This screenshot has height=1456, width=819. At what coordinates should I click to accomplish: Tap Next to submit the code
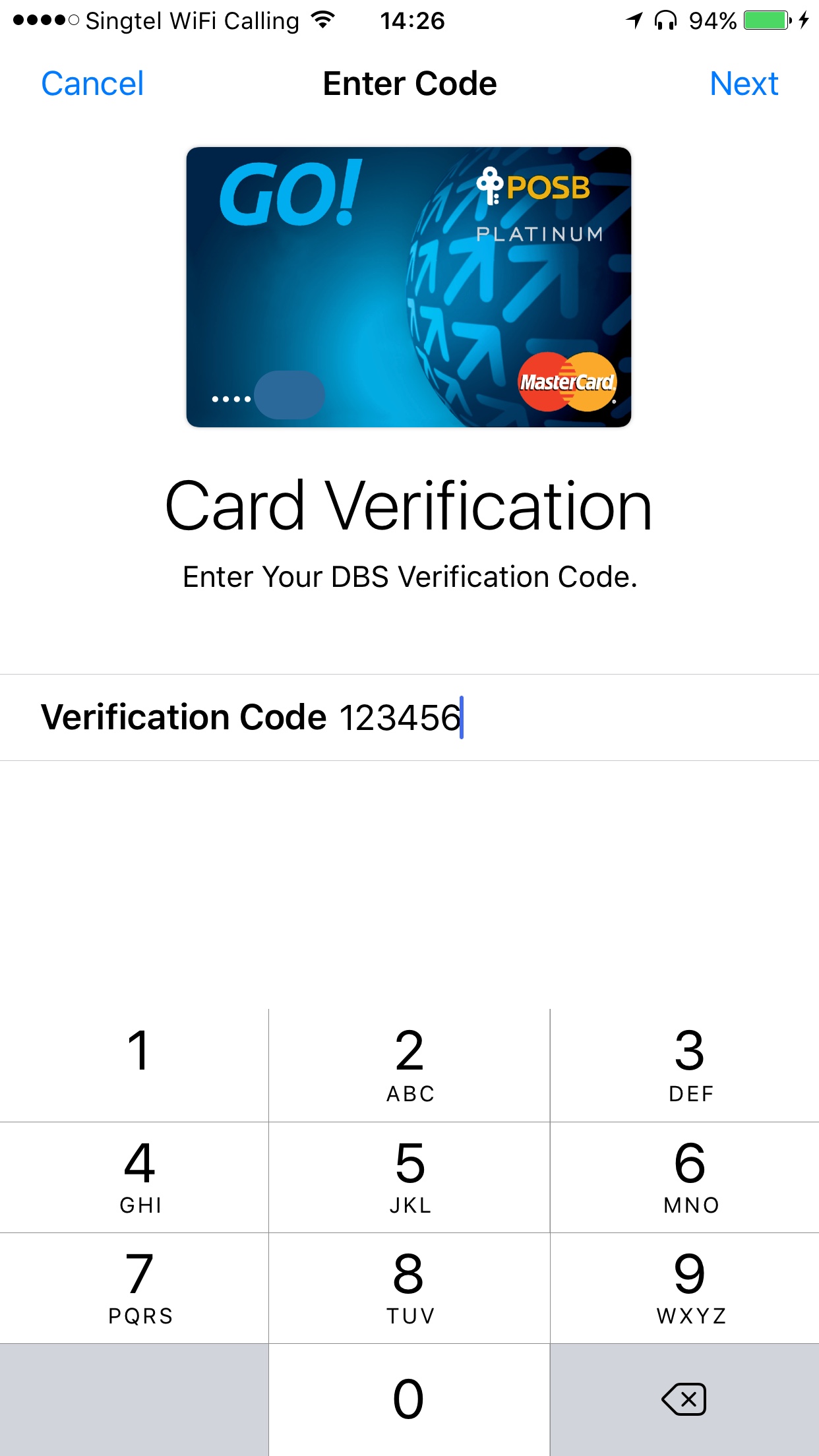click(x=744, y=83)
